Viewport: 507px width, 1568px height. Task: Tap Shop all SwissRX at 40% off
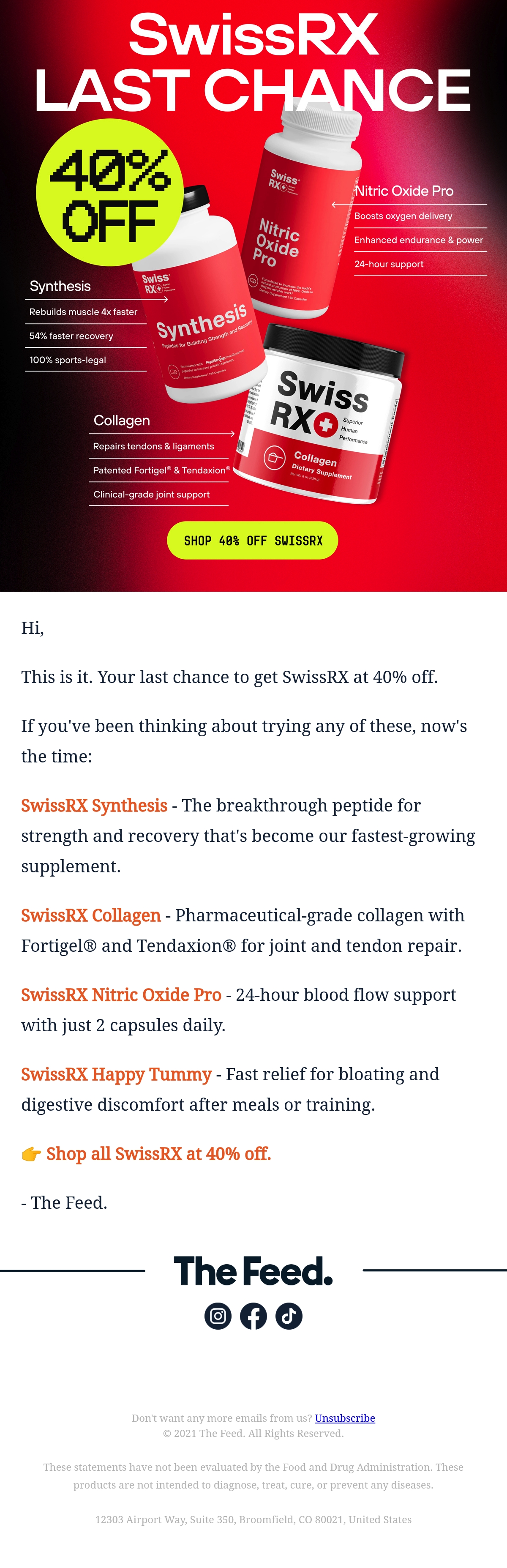click(x=158, y=1153)
